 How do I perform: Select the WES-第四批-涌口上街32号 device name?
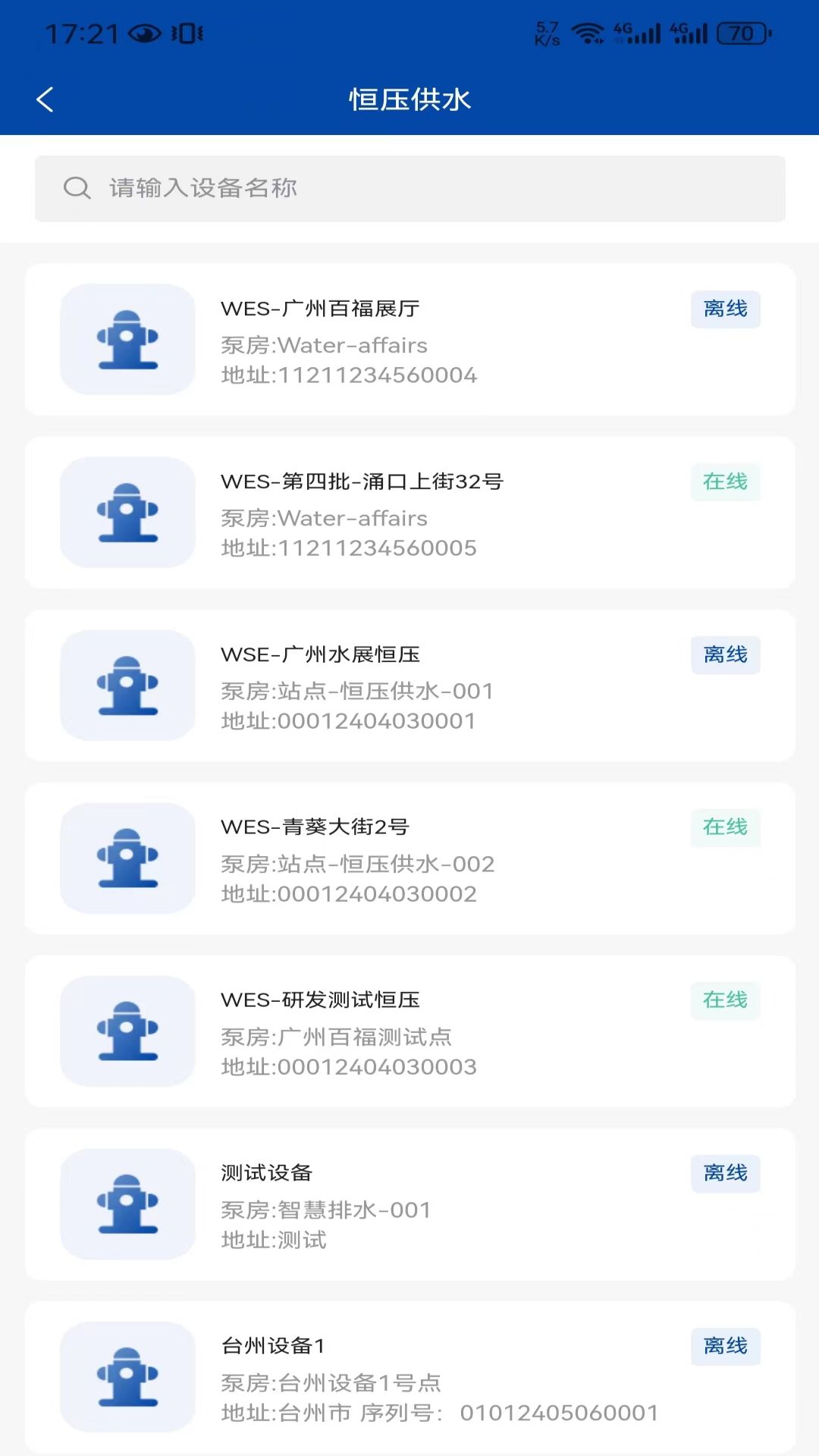pyautogui.click(x=362, y=482)
